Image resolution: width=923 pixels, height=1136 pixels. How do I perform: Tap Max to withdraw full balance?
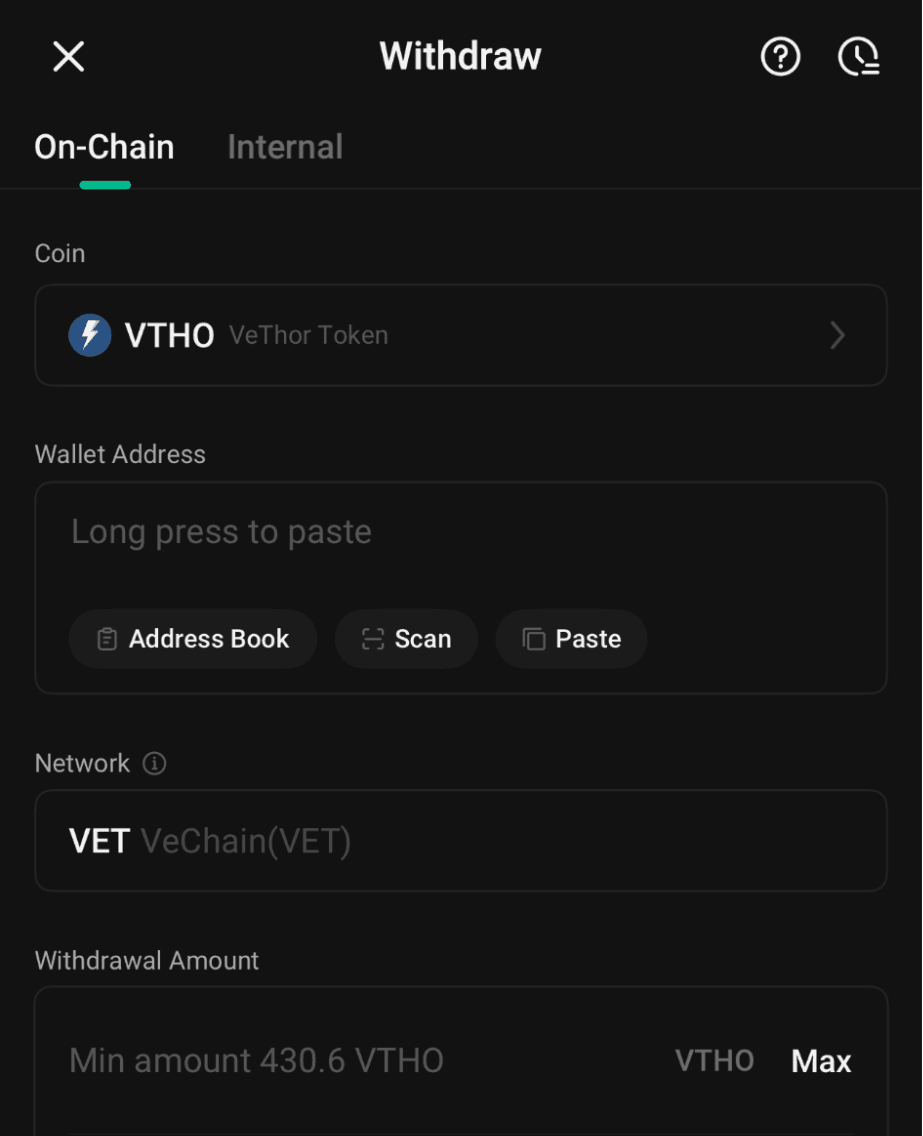point(821,1061)
